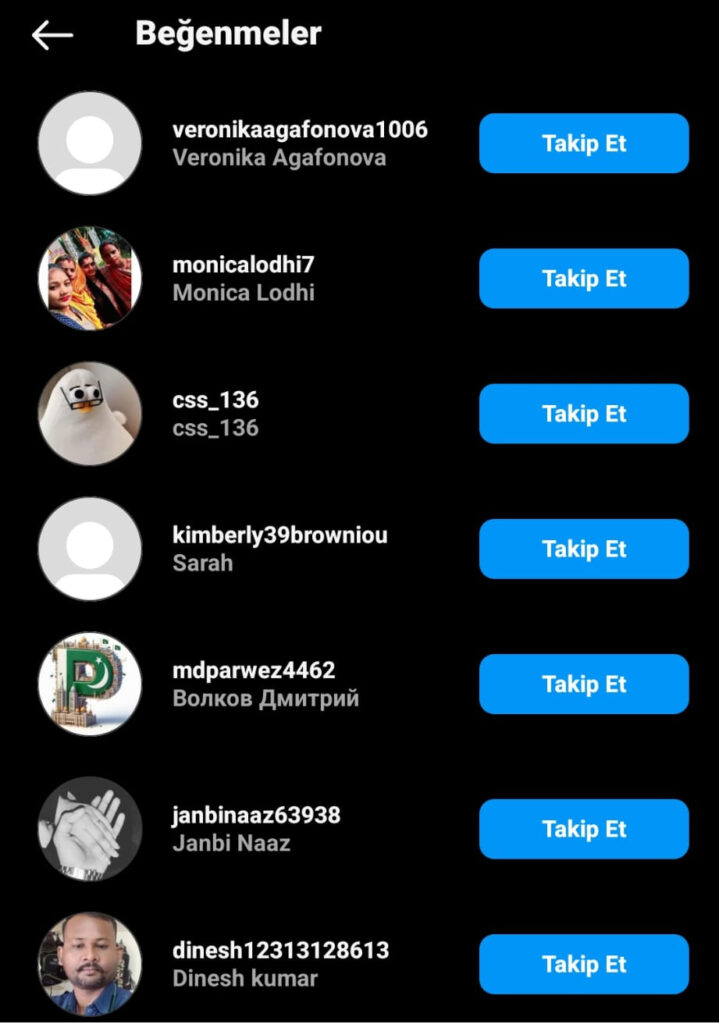Viewport: 719px width, 1024px height.
Task: Tap Takip Et next to dinesh12313128613
Action: click(x=584, y=964)
